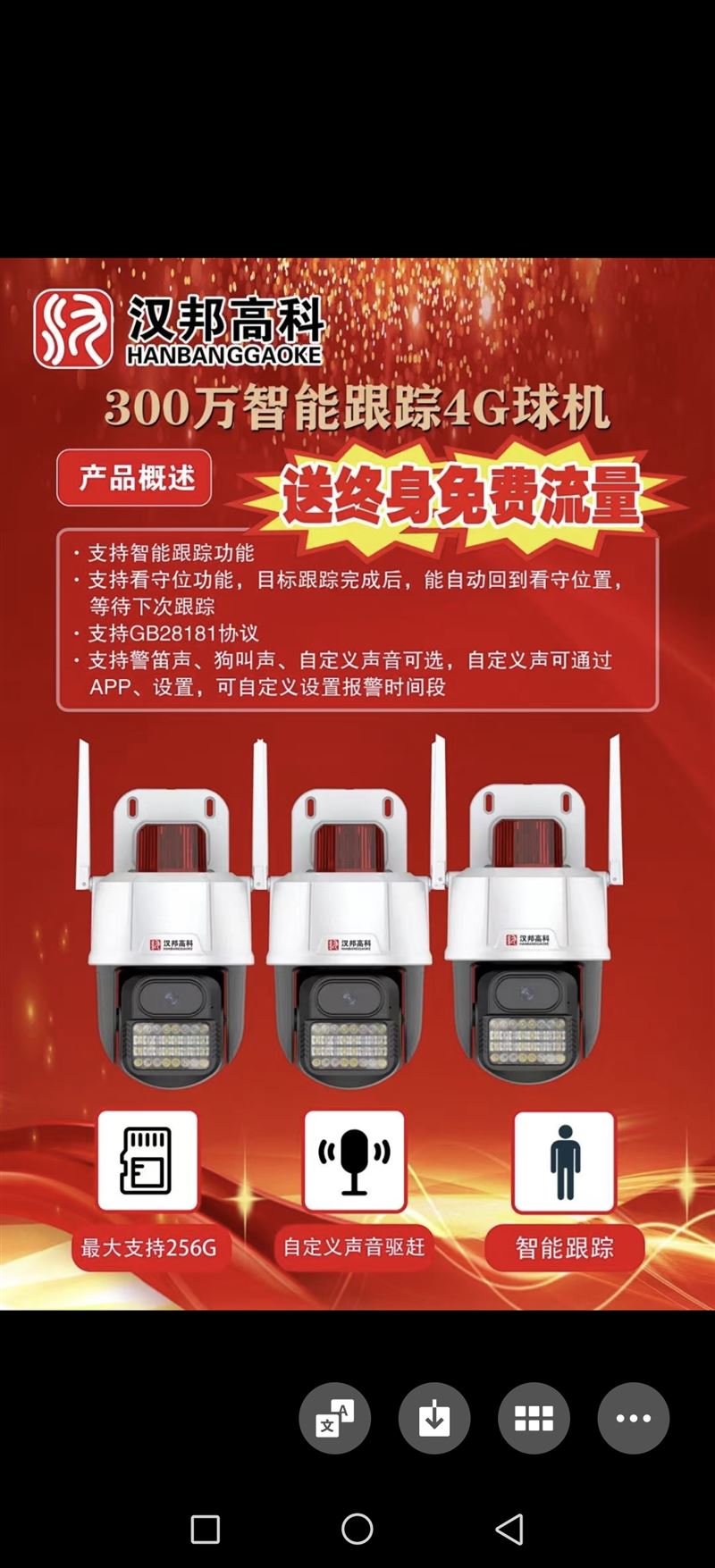Go to the home screen

pyautogui.click(x=357, y=1529)
